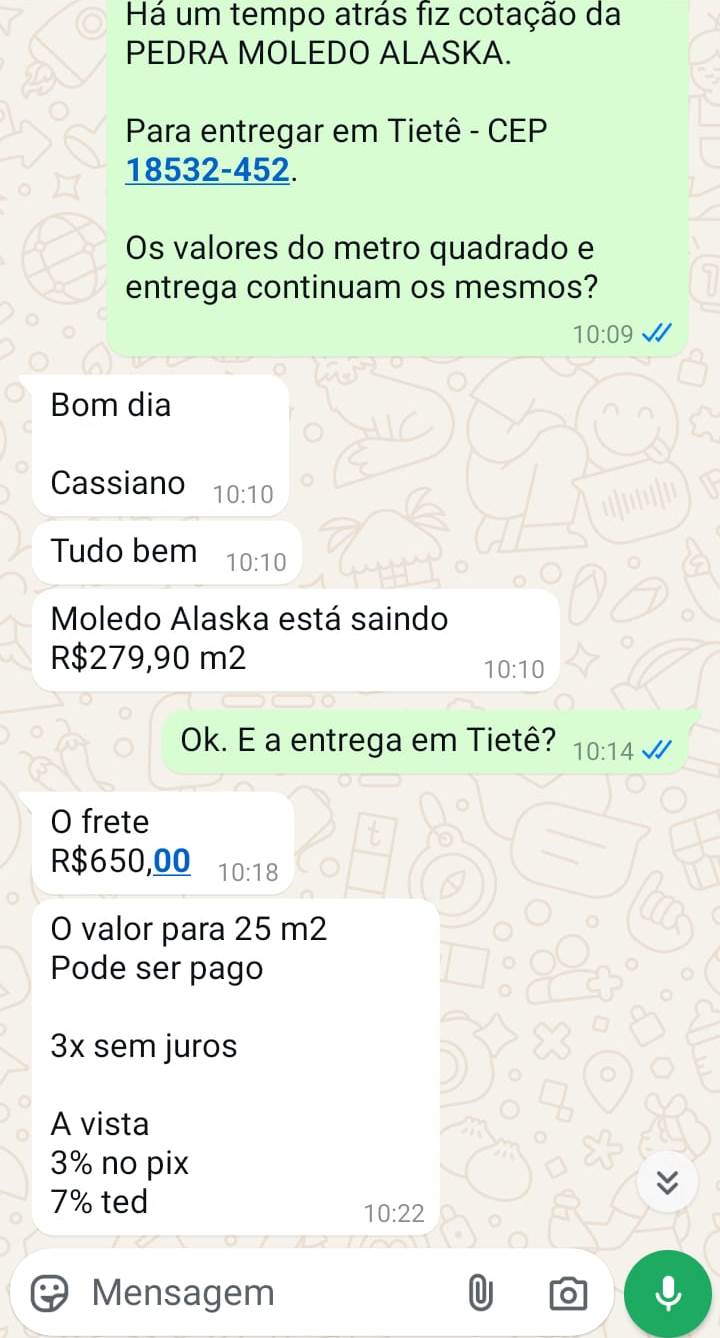Open the camera from the message bar
The width and height of the screenshot is (720, 1338).
tap(567, 1292)
